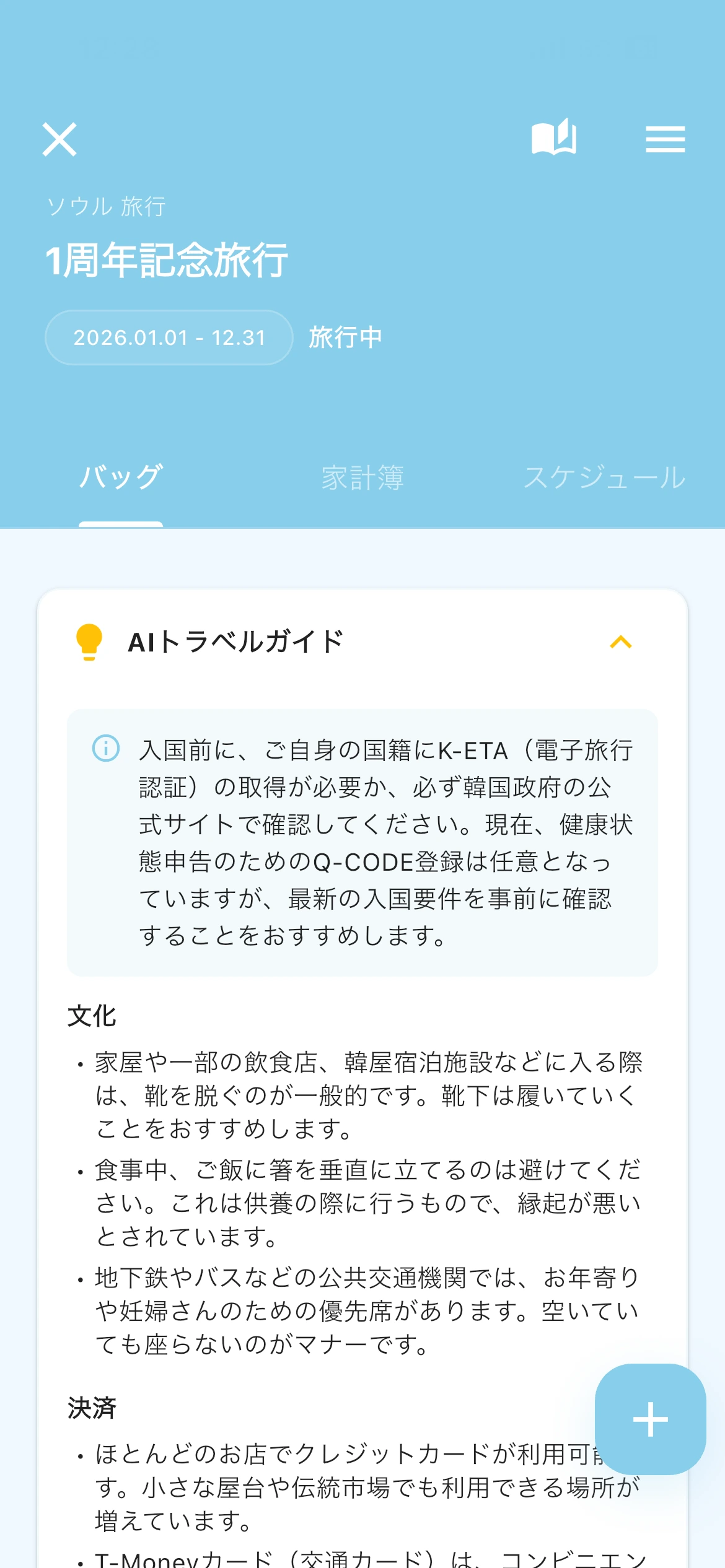Viewport: 725px width, 1568px height.
Task: Switch to the 家計簿 tab
Action: tap(362, 478)
